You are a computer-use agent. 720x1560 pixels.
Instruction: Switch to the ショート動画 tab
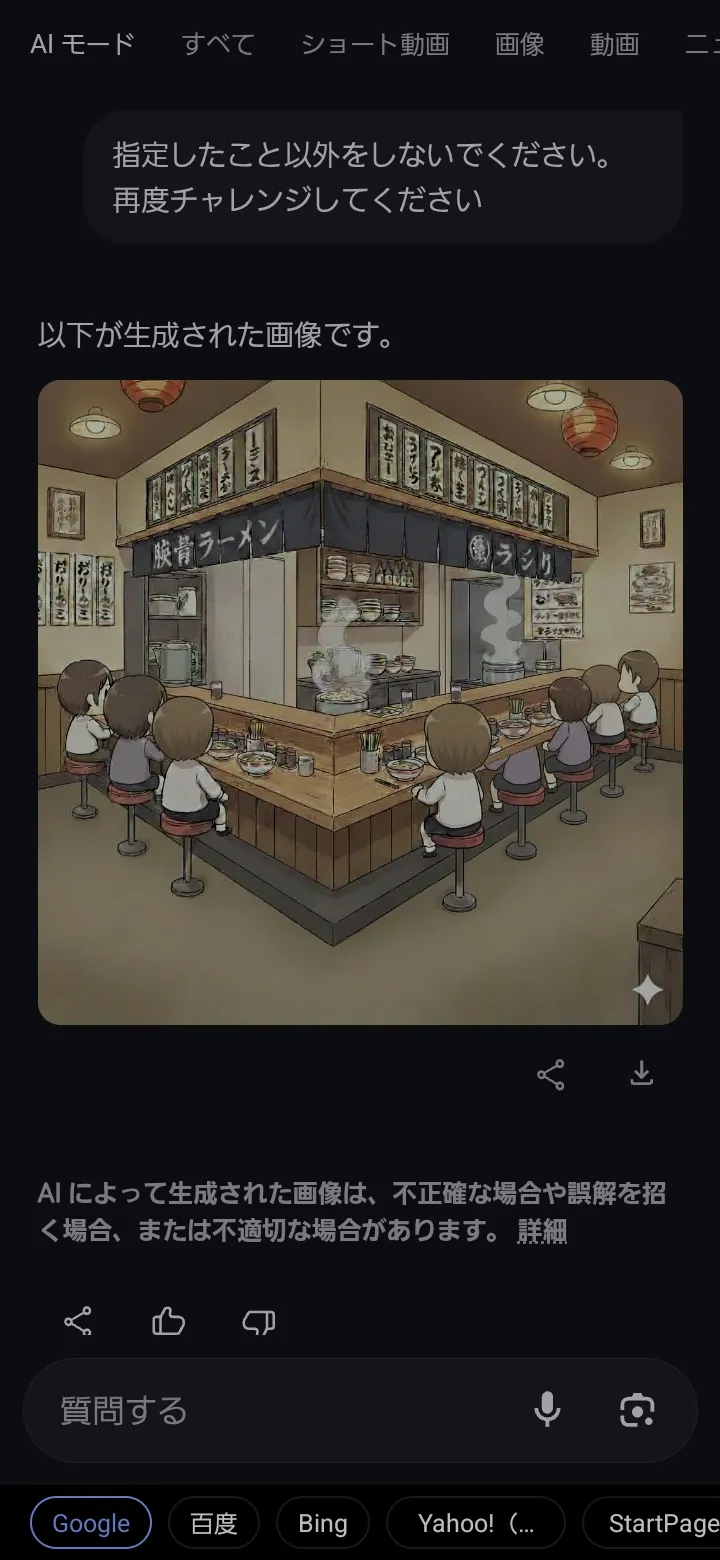point(375,44)
